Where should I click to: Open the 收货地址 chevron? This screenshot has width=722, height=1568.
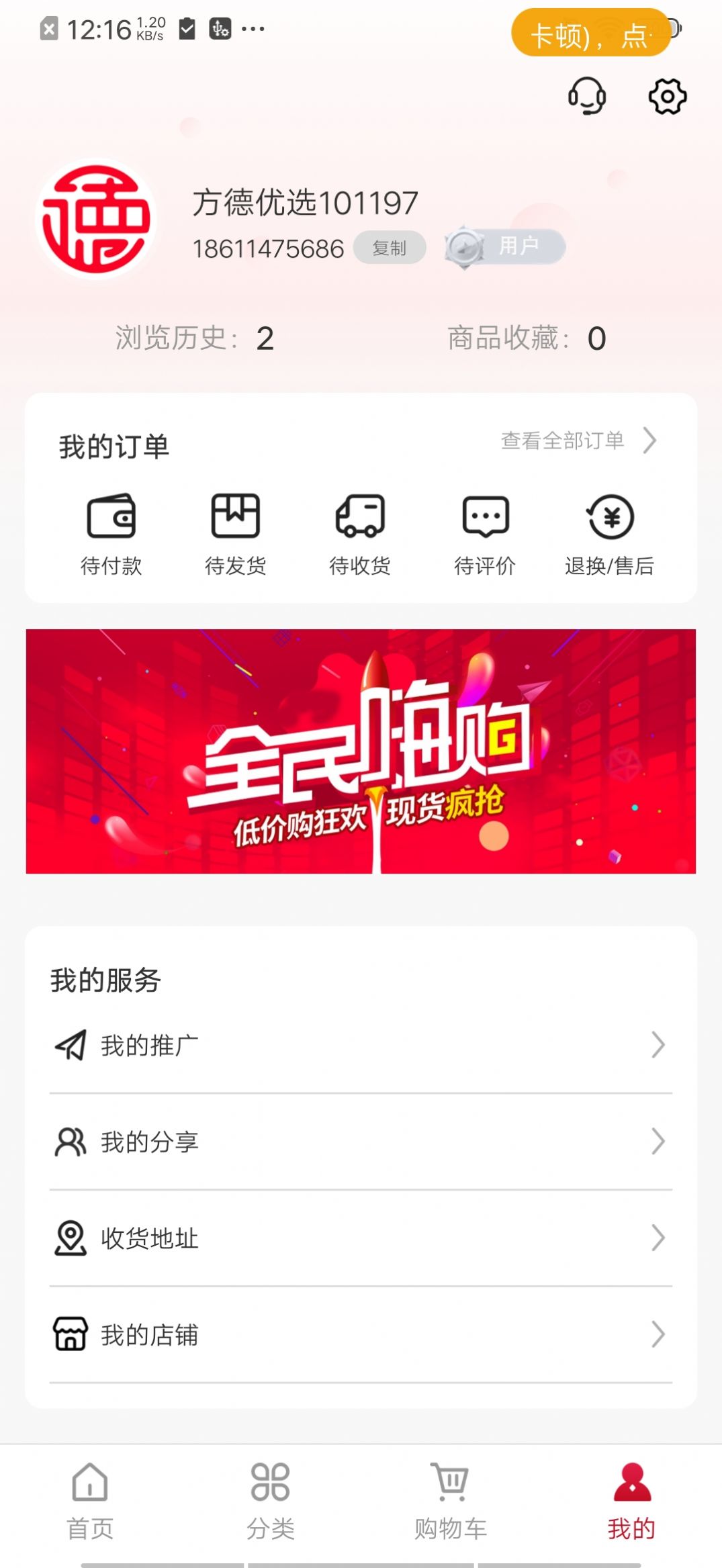click(x=656, y=1238)
